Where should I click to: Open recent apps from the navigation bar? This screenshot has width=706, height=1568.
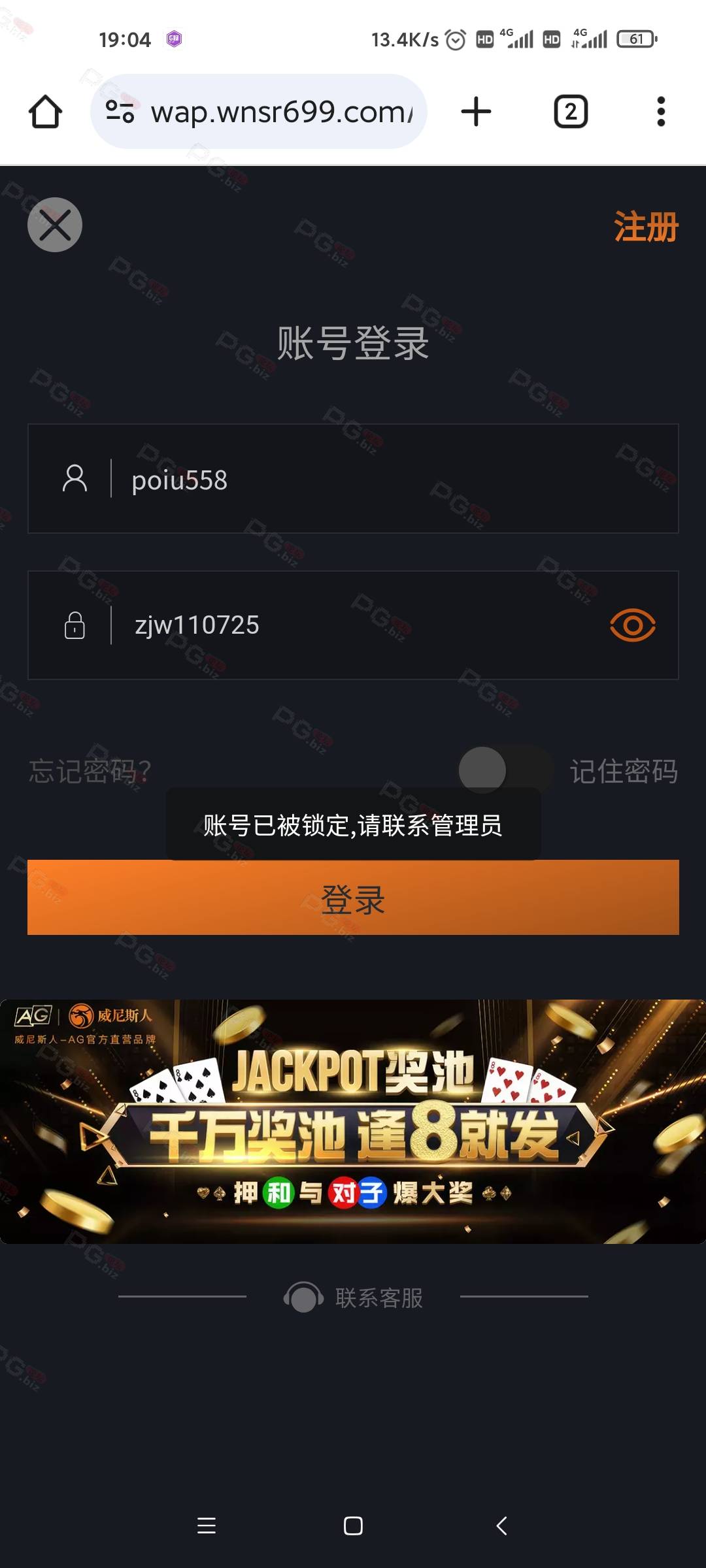tap(207, 1526)
